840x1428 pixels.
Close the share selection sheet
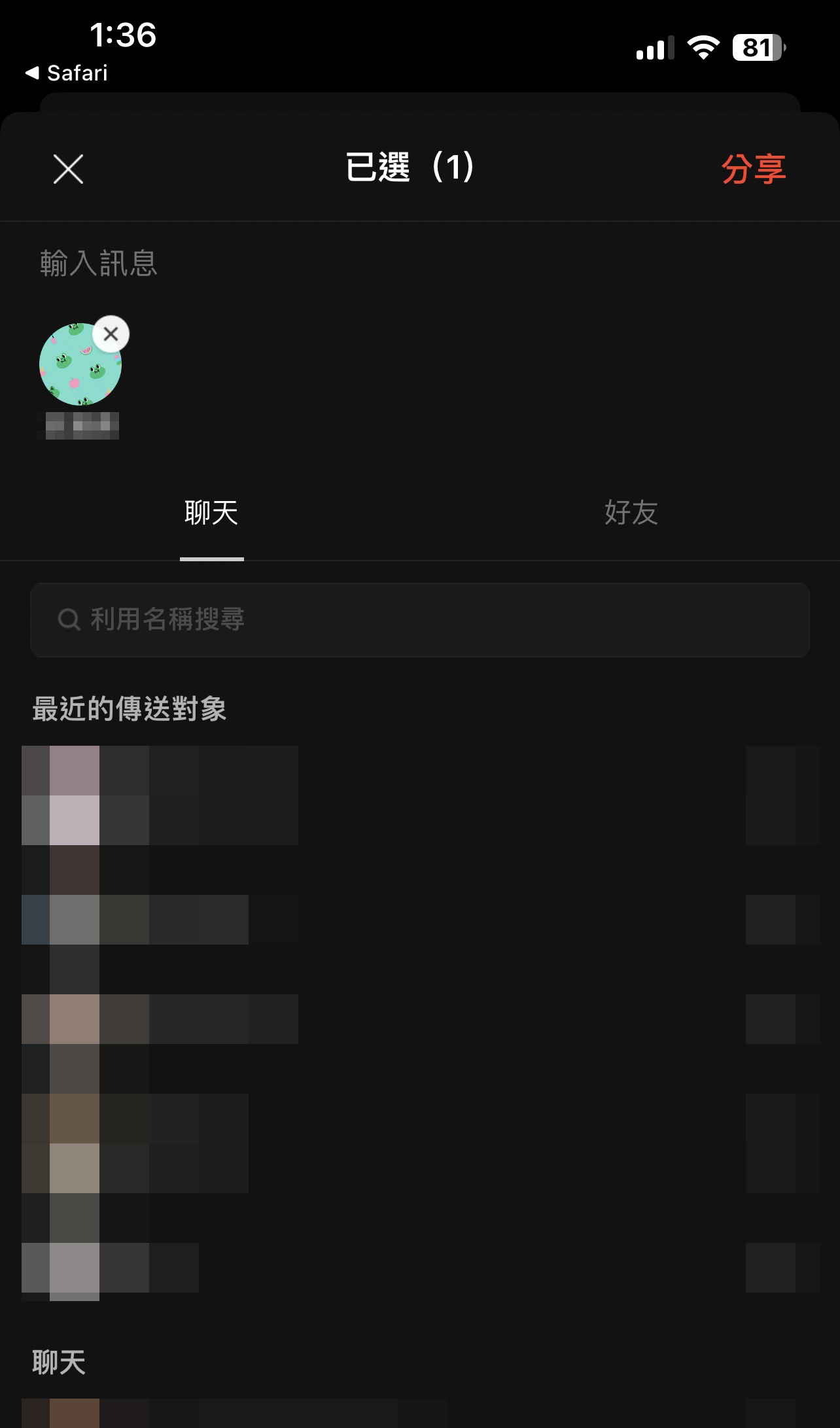point(68,169)
